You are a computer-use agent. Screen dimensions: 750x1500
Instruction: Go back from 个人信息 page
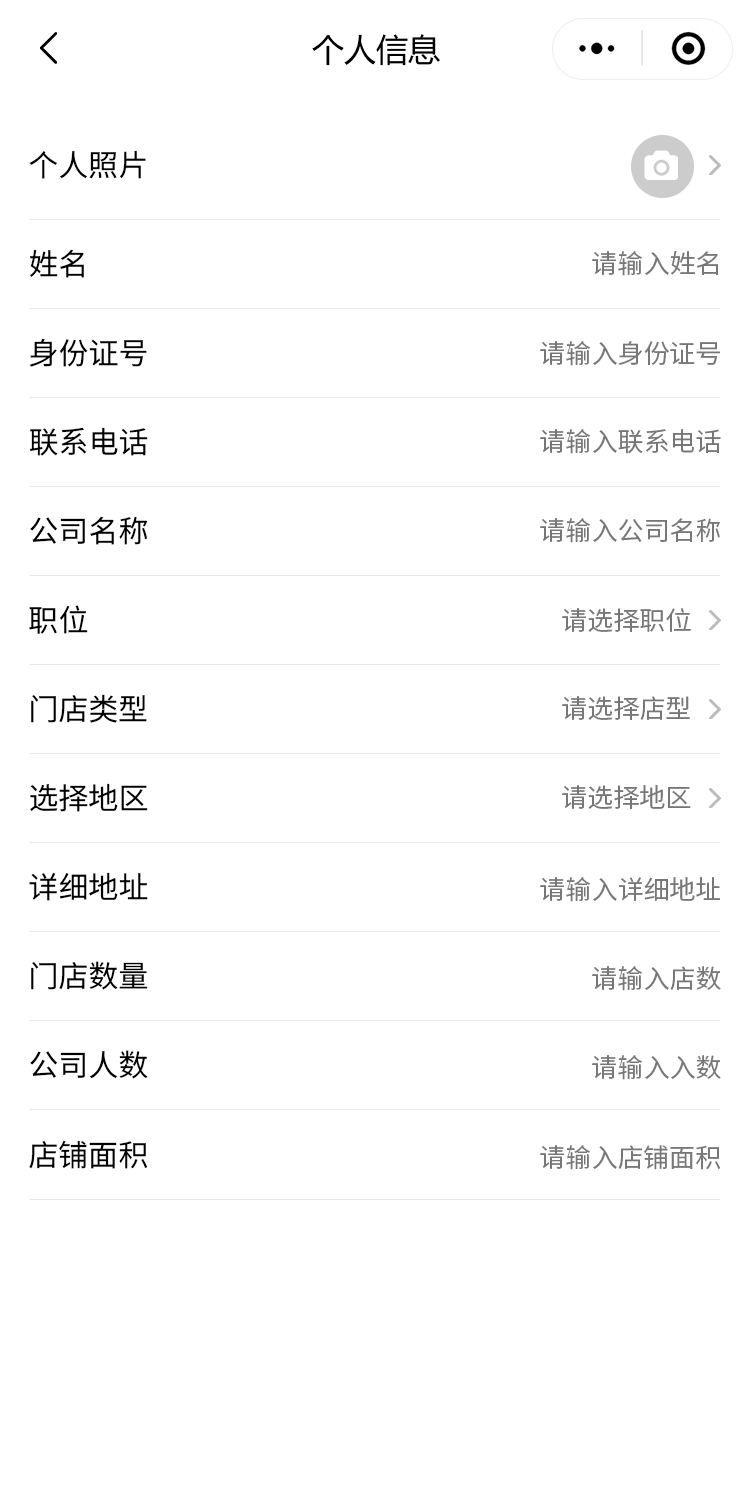coord(48,48)
